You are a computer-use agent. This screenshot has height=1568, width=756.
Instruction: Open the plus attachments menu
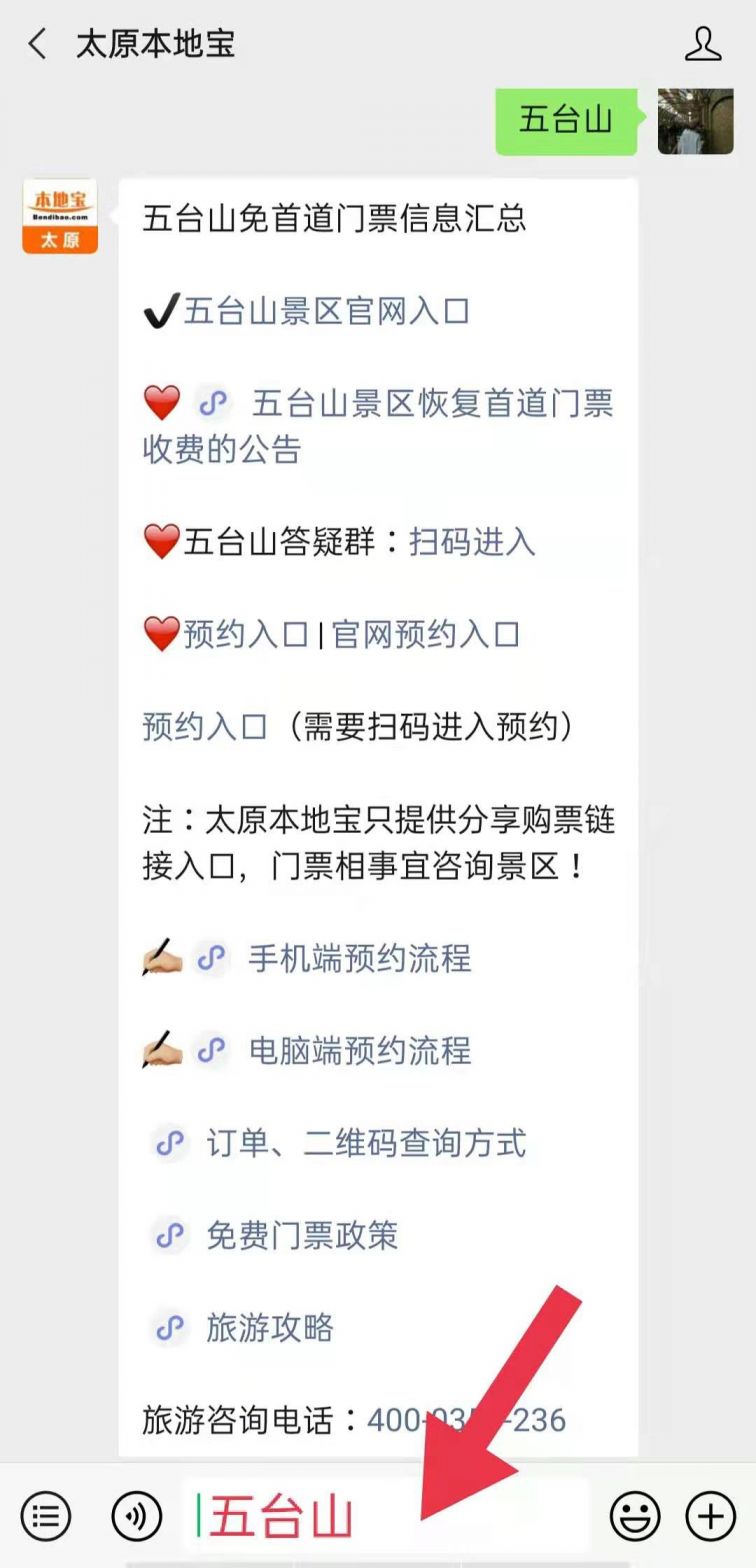pyautogui.click(x=710, y=1516)
